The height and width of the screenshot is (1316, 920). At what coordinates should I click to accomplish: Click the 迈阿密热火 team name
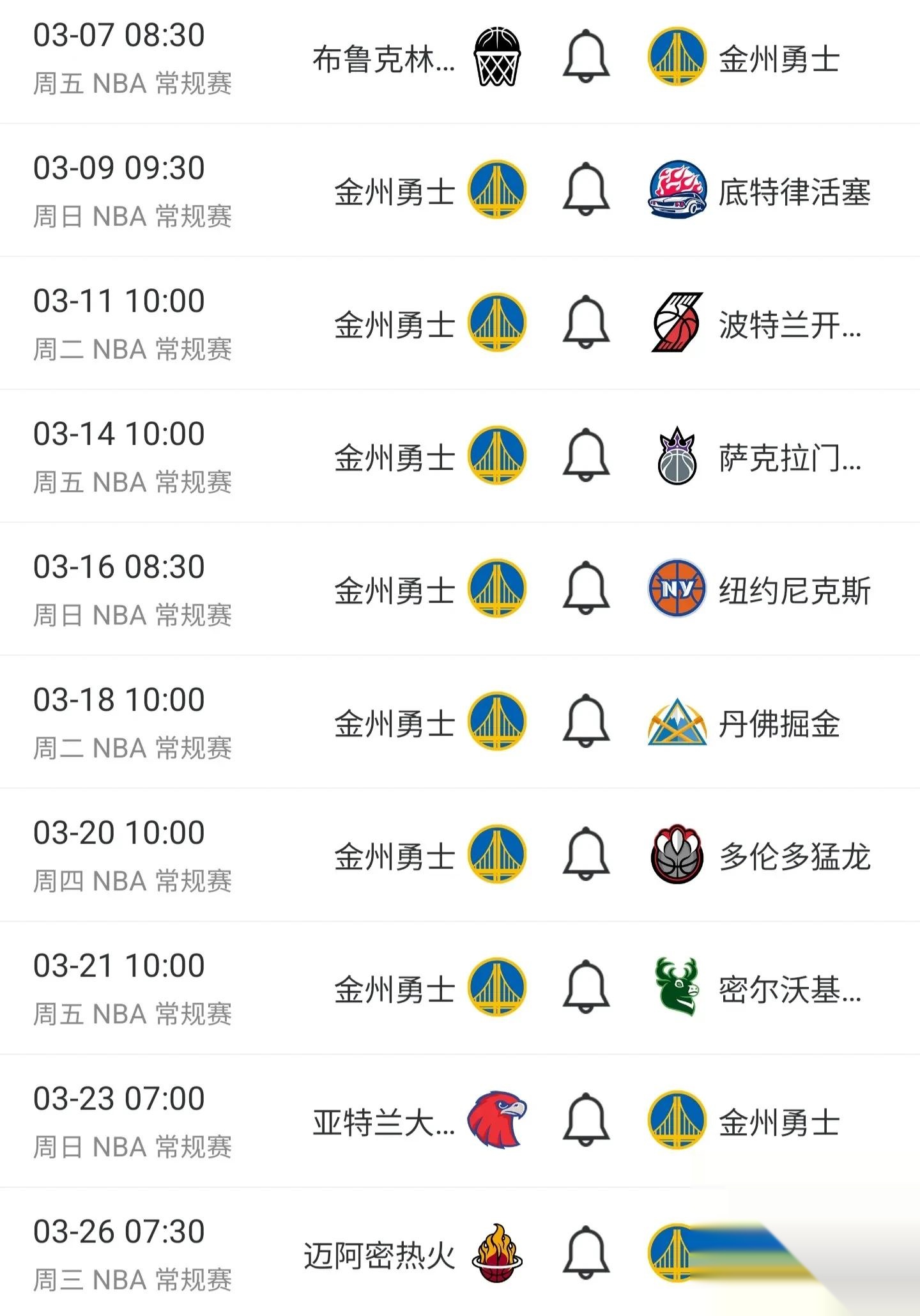377,1253
